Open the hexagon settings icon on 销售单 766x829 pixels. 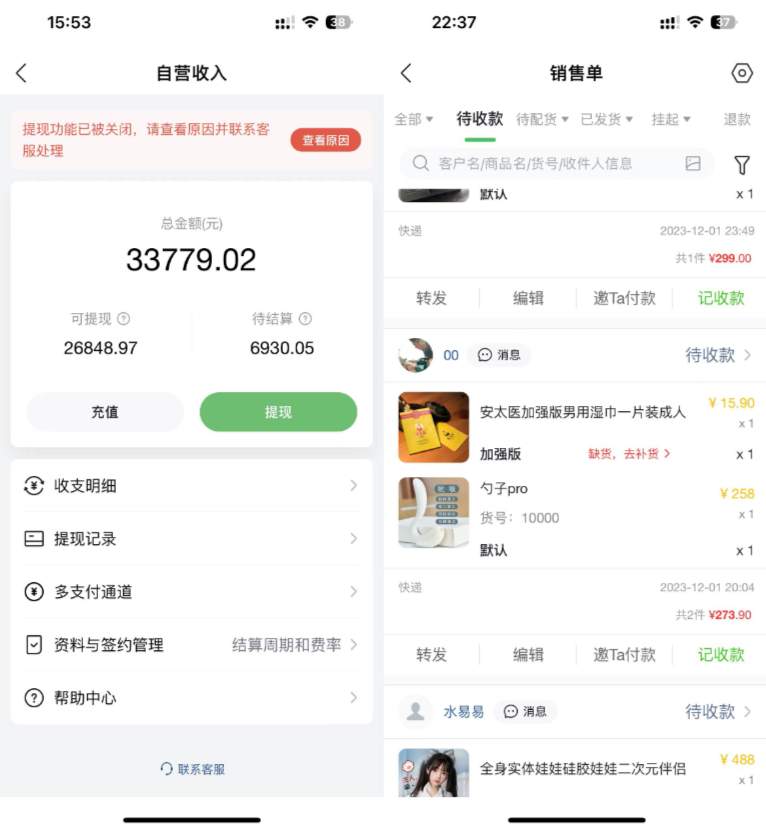pyautogui.click(x=741, y=73)
